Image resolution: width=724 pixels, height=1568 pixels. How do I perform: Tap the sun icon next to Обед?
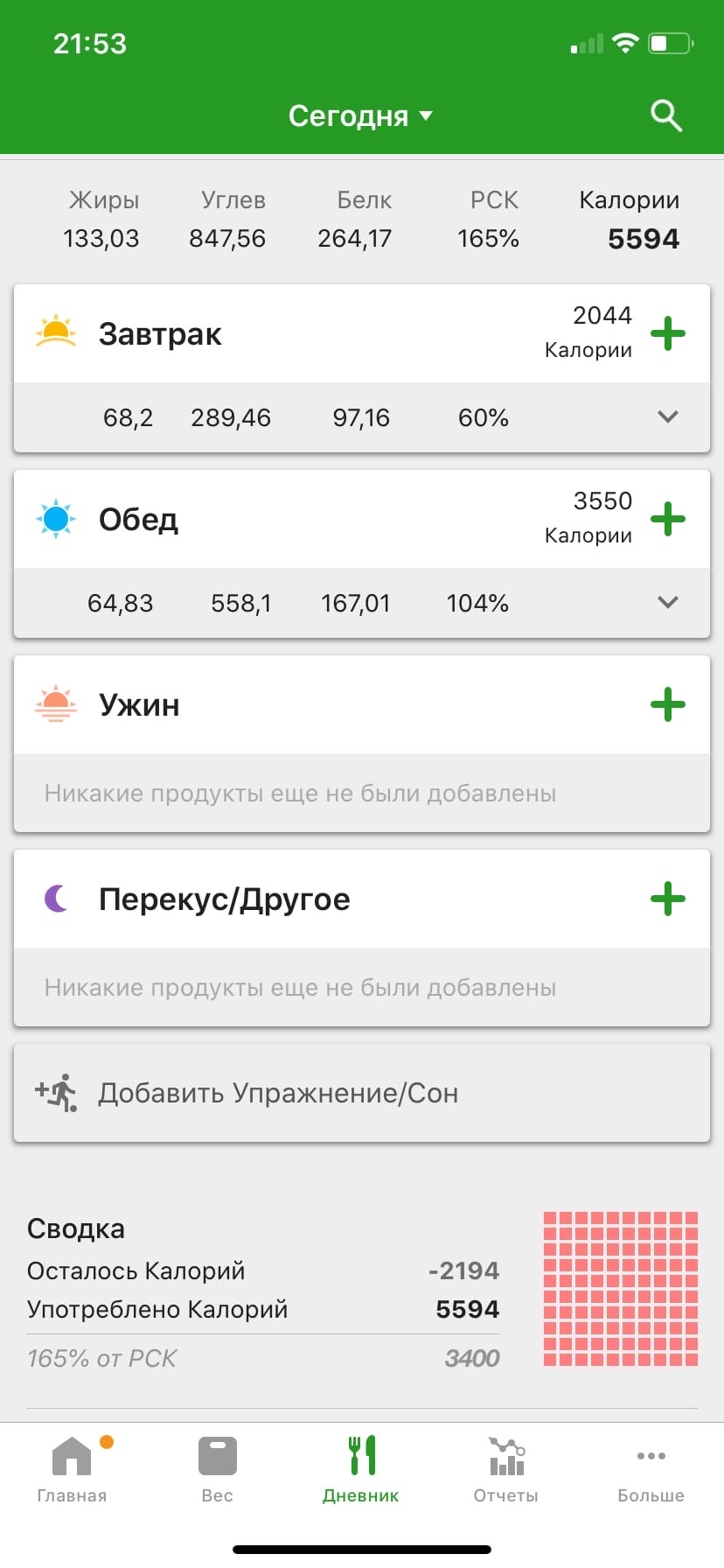55,518
